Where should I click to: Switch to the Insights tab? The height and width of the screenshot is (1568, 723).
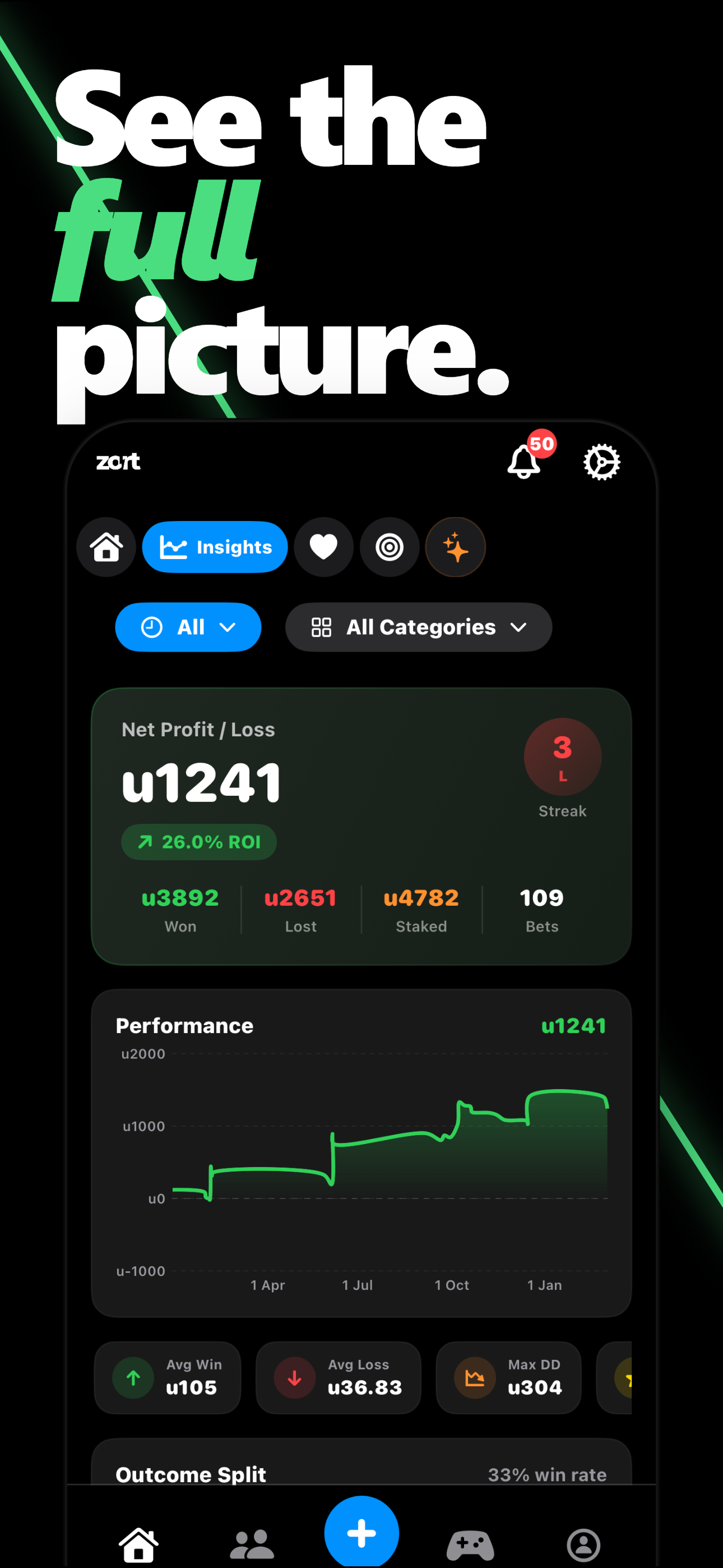[215, 547]
